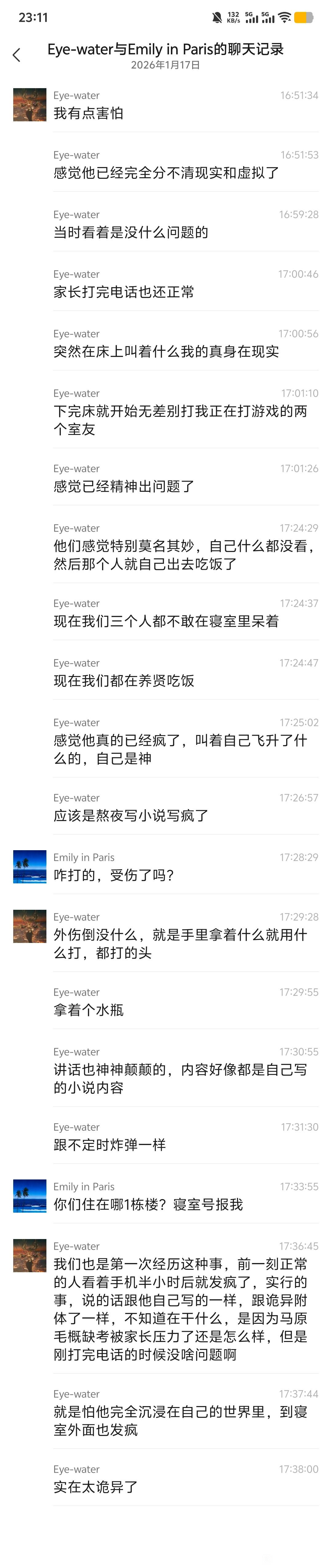Open Eye-water's avatar beside the 16:51:34 message
The width and height of the screenshot is (332, 1568).
(30, 105)
